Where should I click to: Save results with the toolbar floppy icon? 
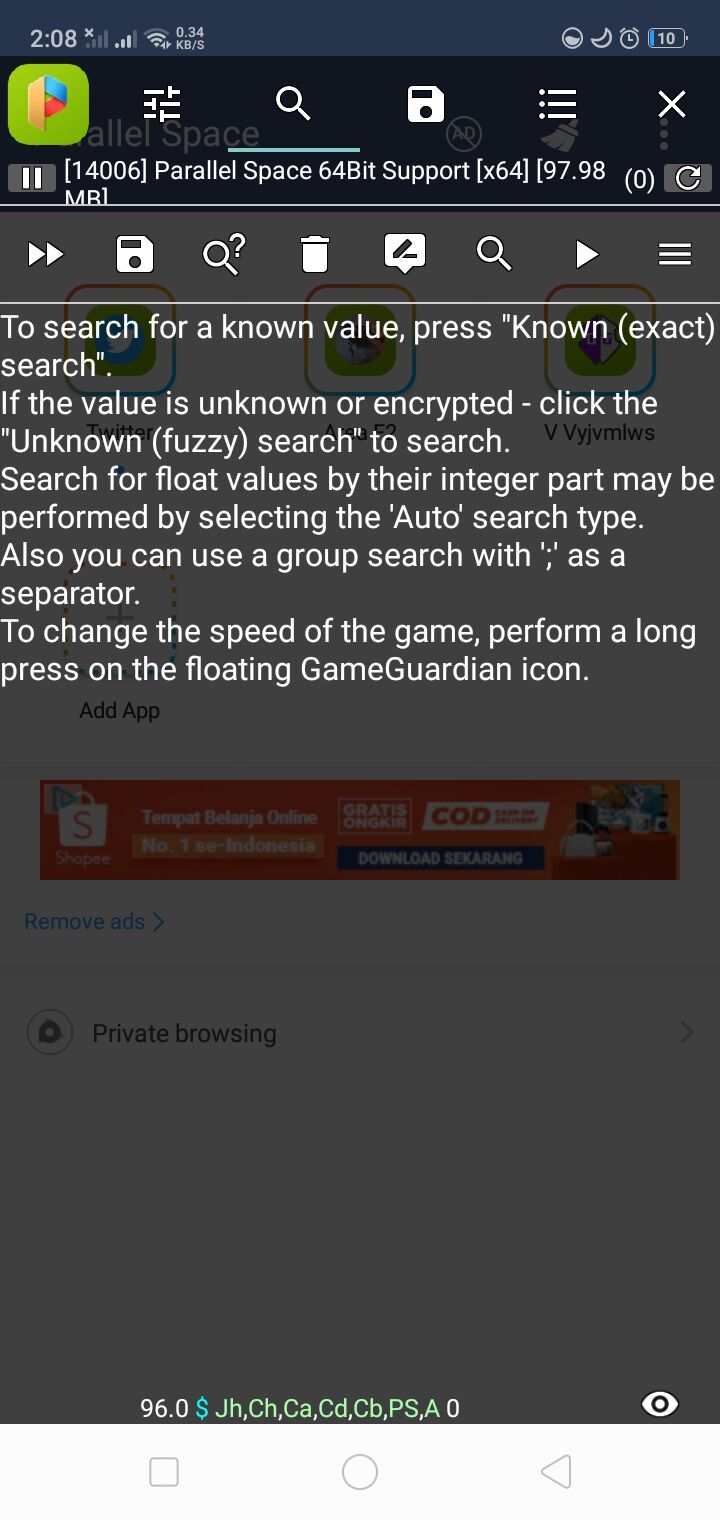pos(135,255)
